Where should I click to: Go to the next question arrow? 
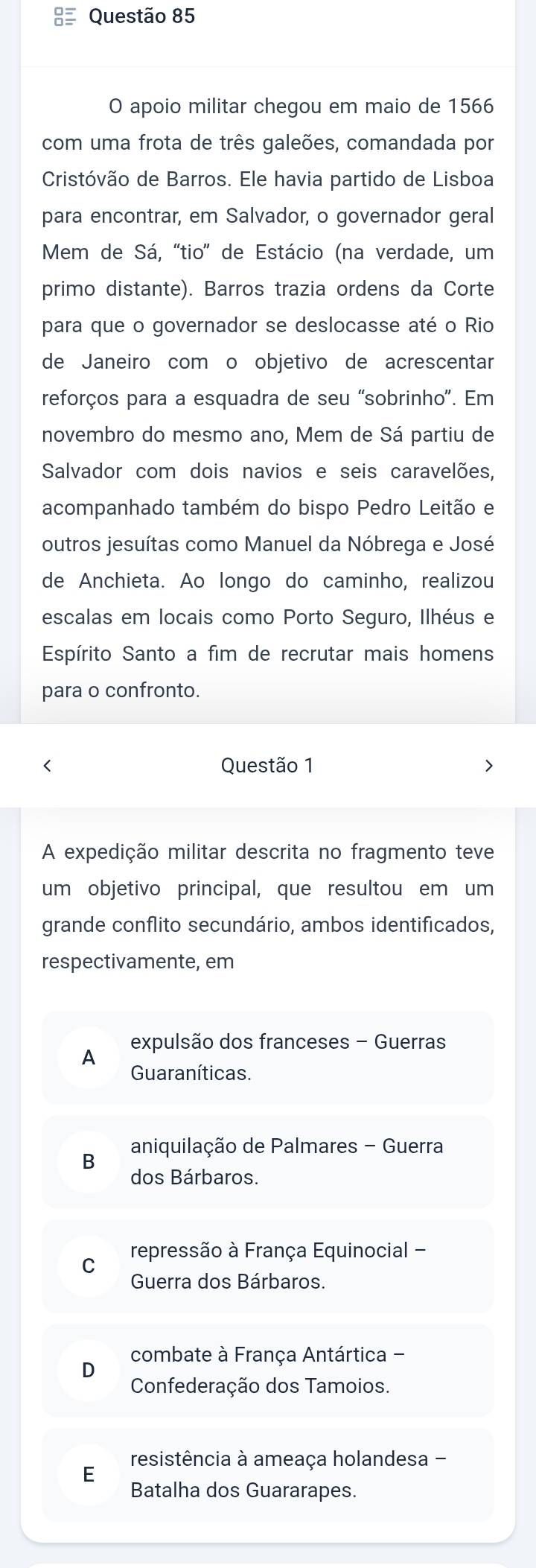488,765
